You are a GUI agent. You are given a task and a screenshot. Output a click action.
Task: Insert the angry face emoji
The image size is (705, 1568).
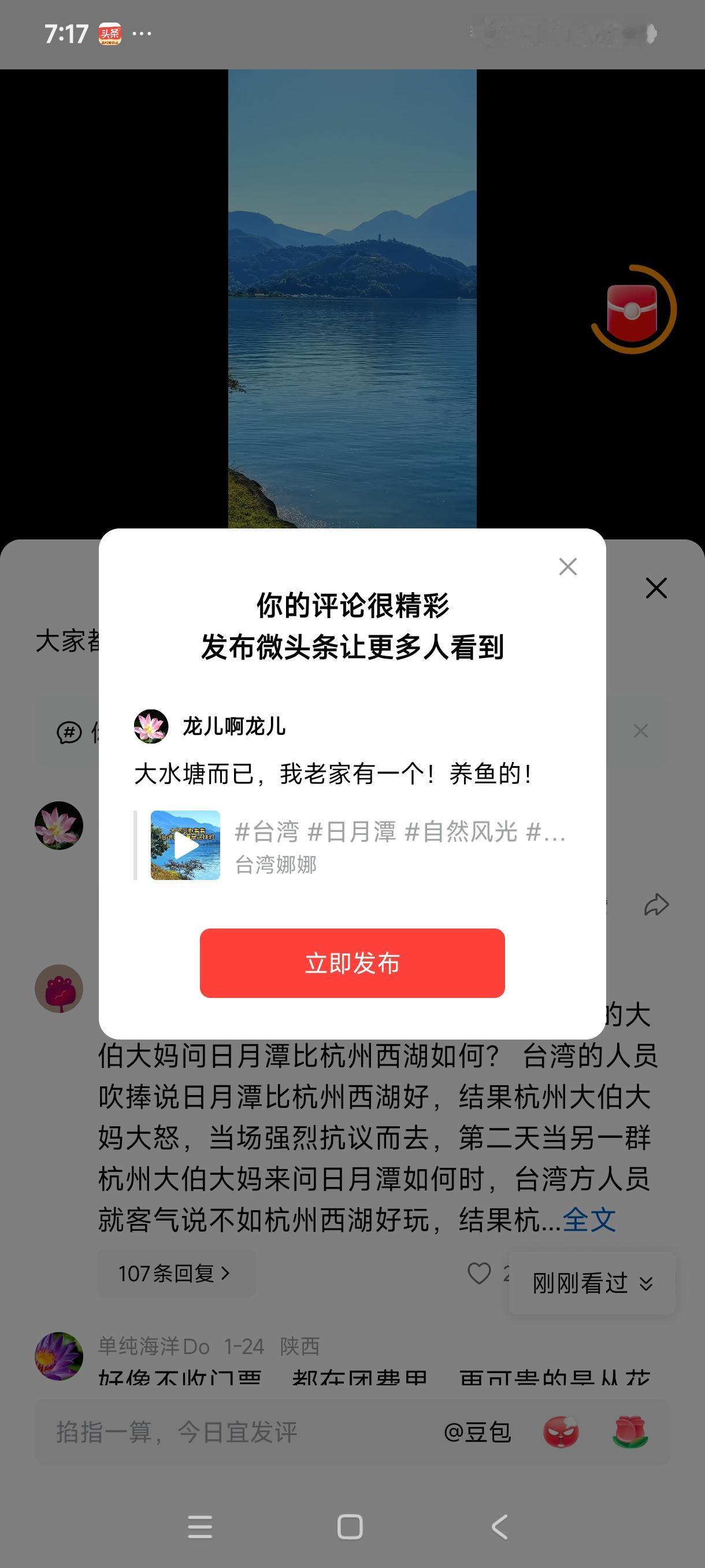click(x=562, y=1433)
